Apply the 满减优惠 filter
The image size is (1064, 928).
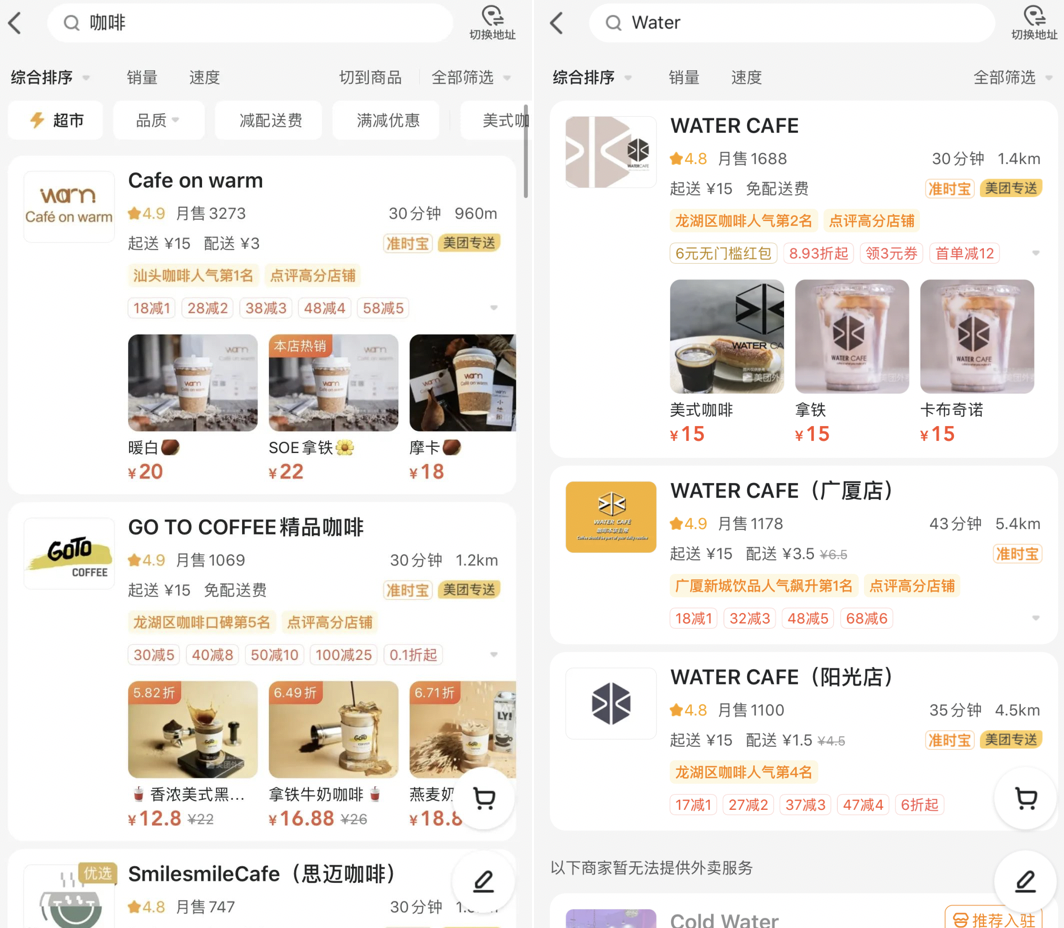pos(387,120)
